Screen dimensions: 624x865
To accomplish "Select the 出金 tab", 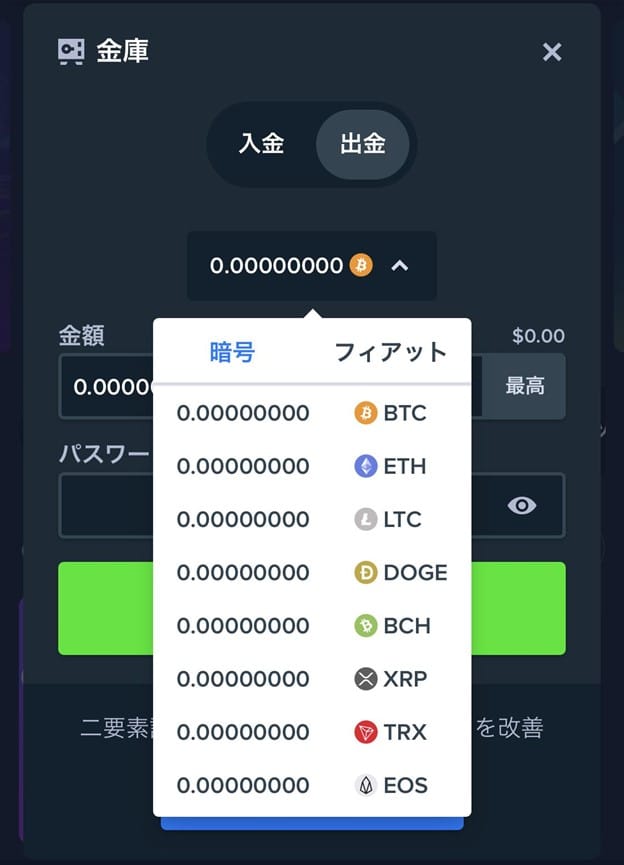I will point(362,144).
